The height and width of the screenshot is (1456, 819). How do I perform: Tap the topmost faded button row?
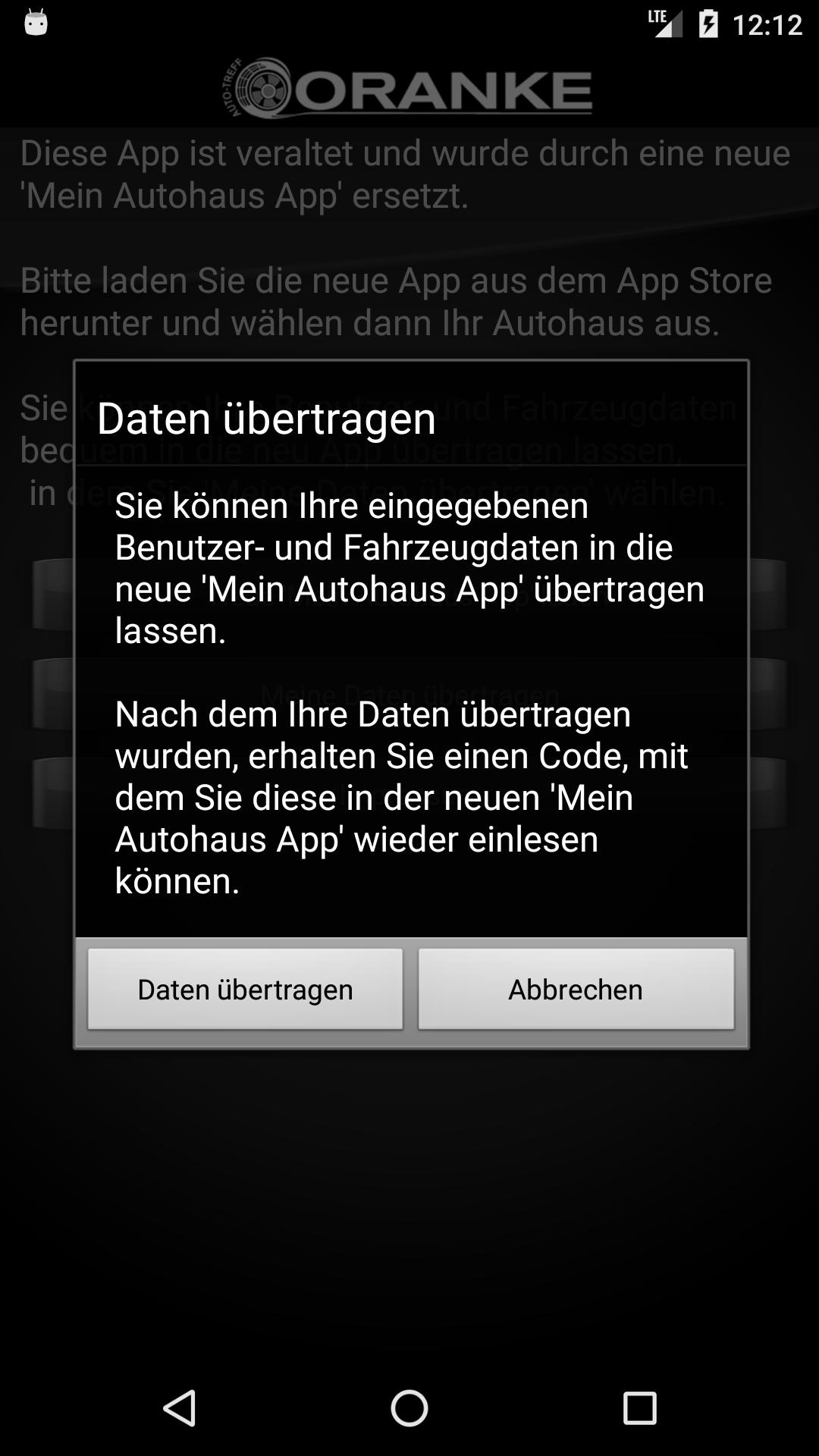pos(409,593)
